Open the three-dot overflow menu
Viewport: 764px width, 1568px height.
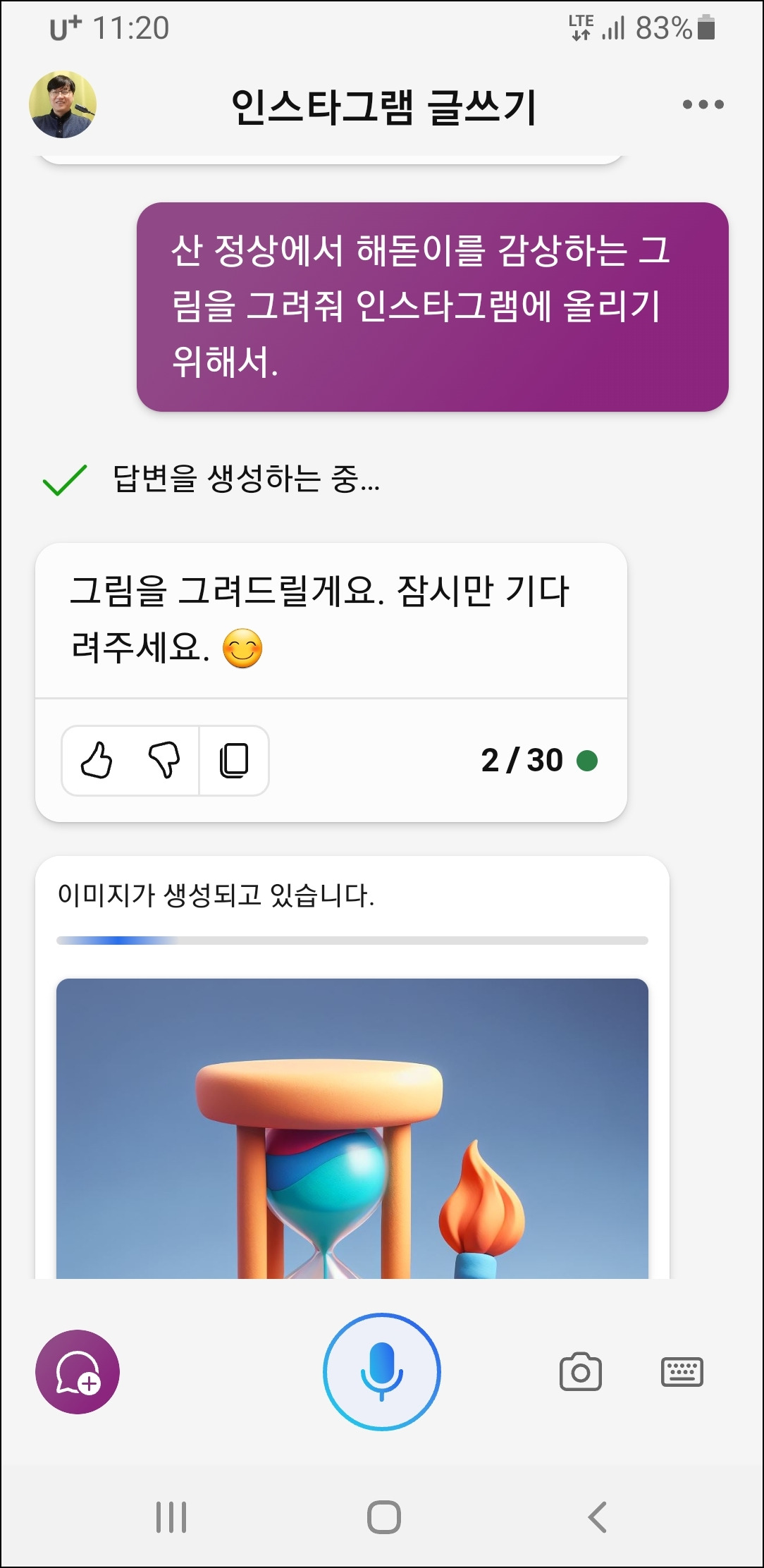(701, 105)
